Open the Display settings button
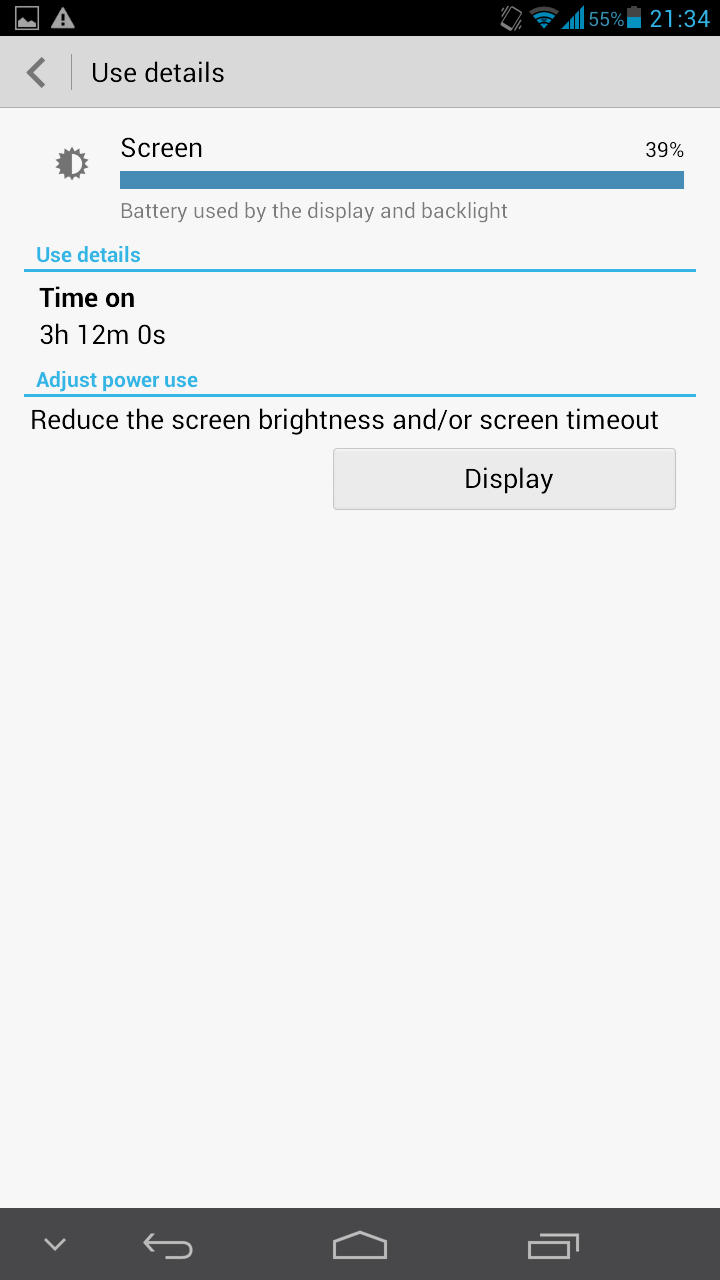This screenshot has width=720, height=1280. [504, 479]
